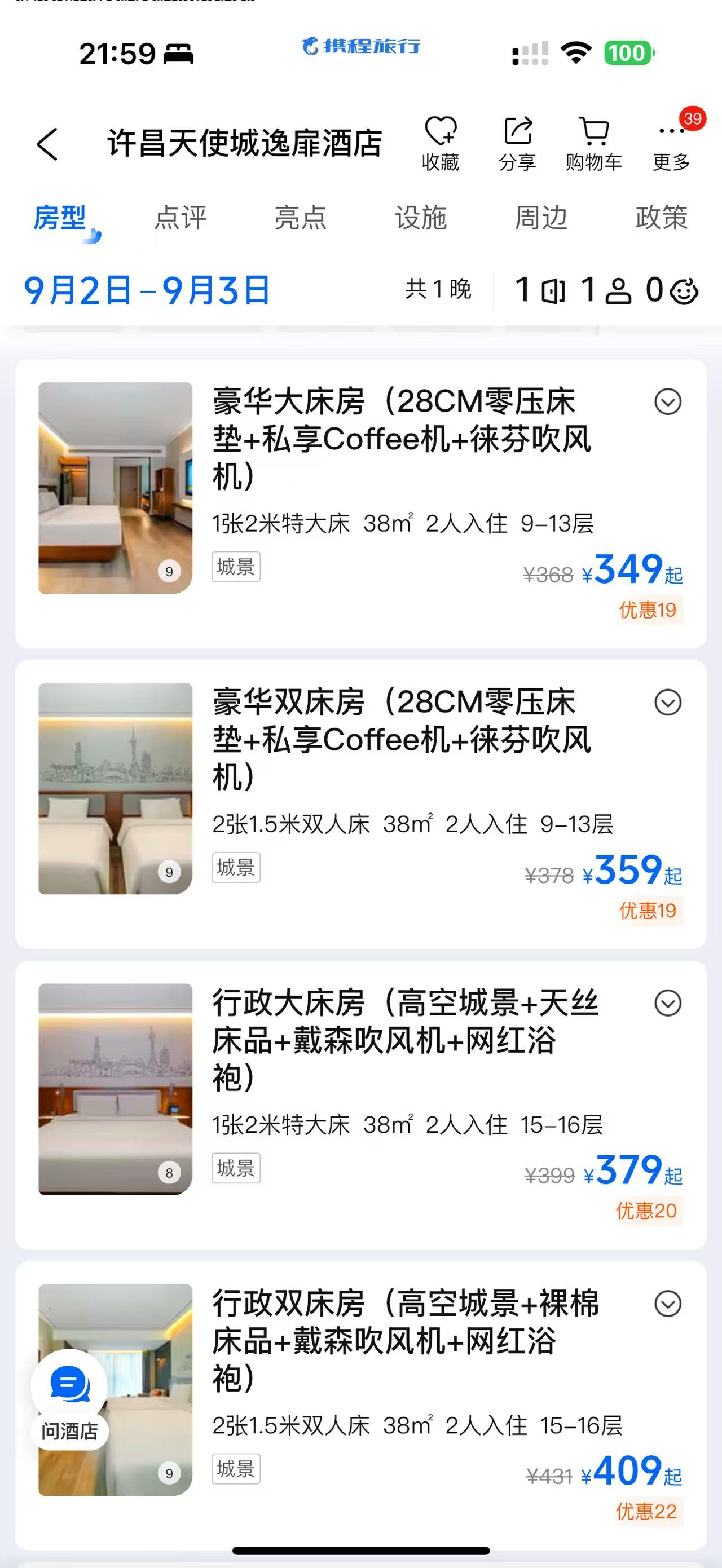Switch to the 周边 nearby tab
This screenshot has width=722, height=1568.
(x=540, y=218)
